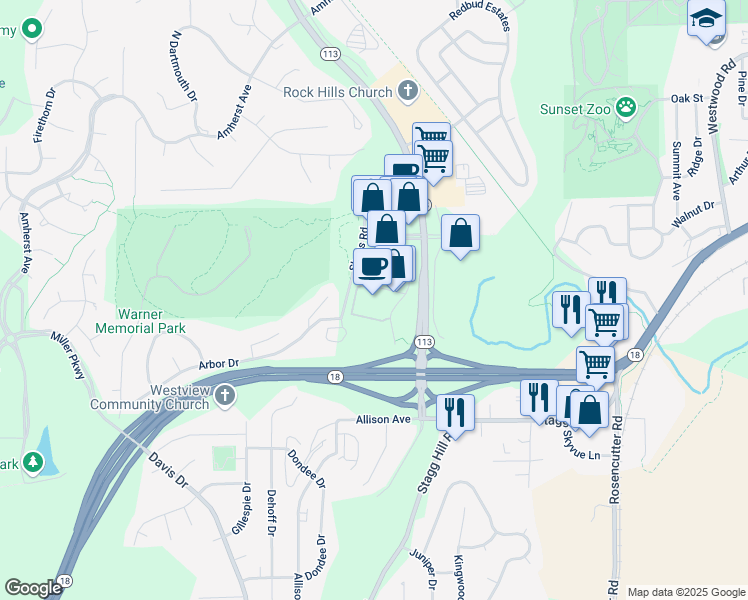Select the restaurant marker near Allison Ave
The height and width of the screenshot is (600, 748).
click(455, 410)
